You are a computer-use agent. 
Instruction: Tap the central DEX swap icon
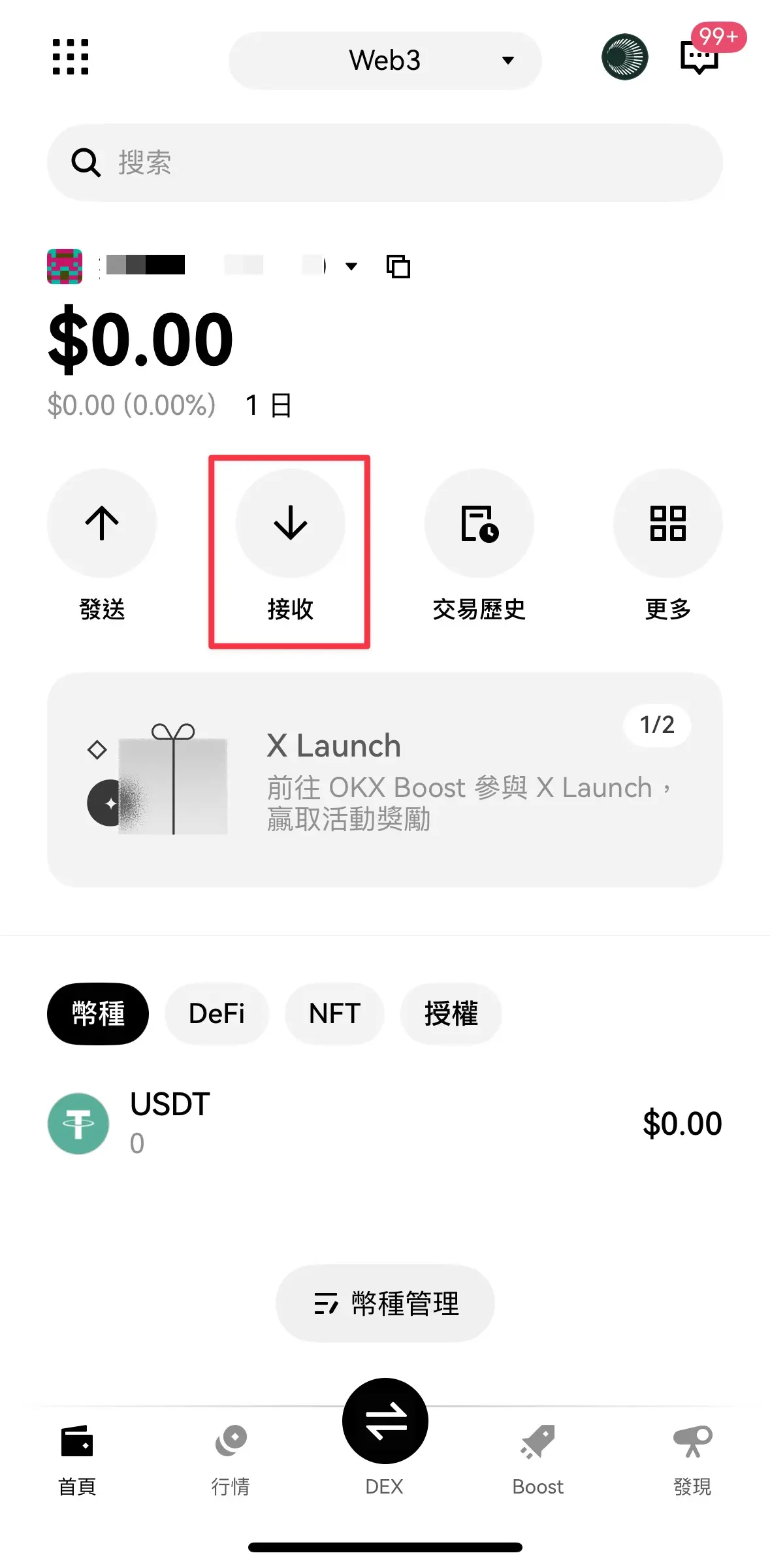coord(385,1421)
